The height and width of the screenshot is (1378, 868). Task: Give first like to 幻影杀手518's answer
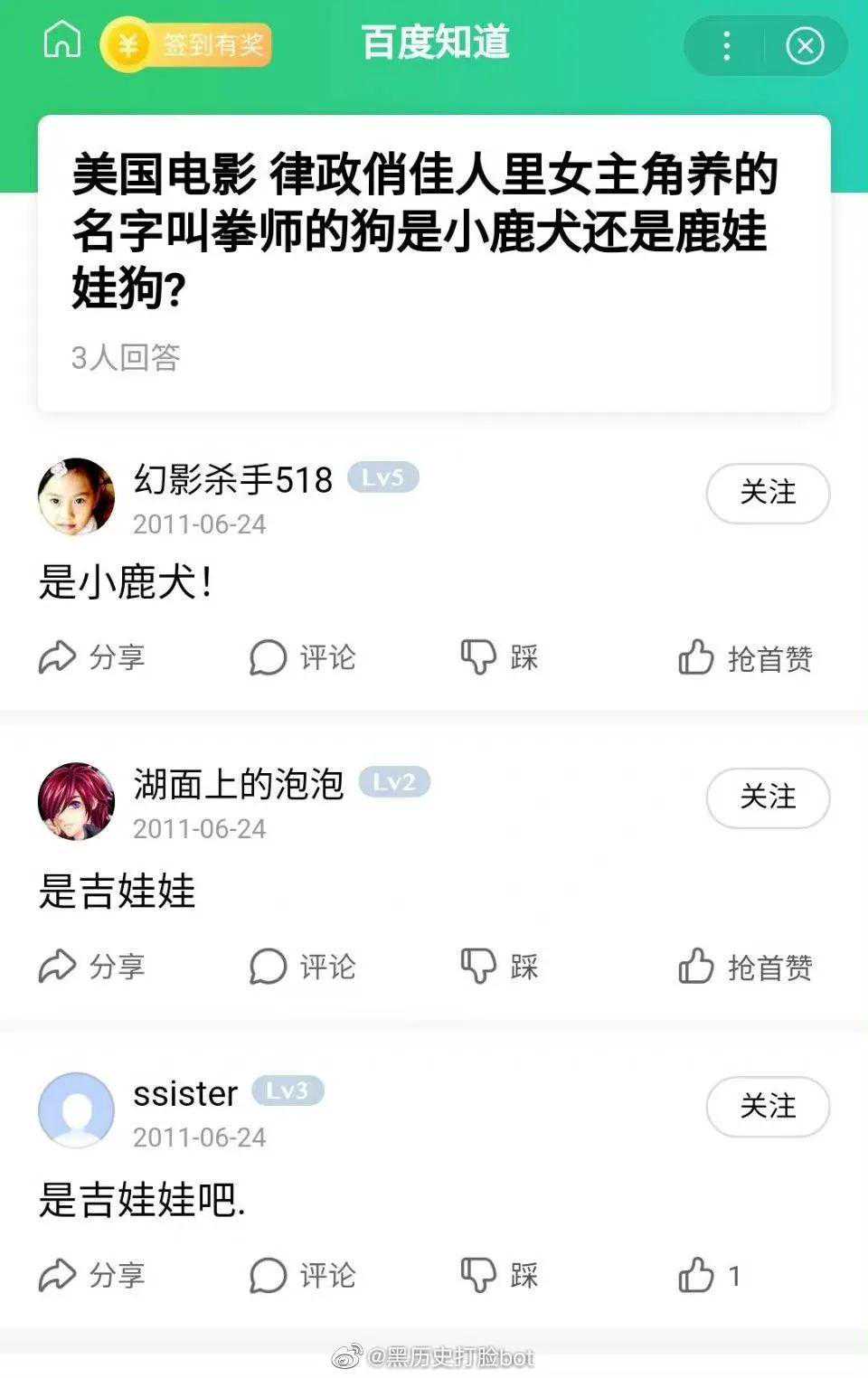[x=745, y=657]
